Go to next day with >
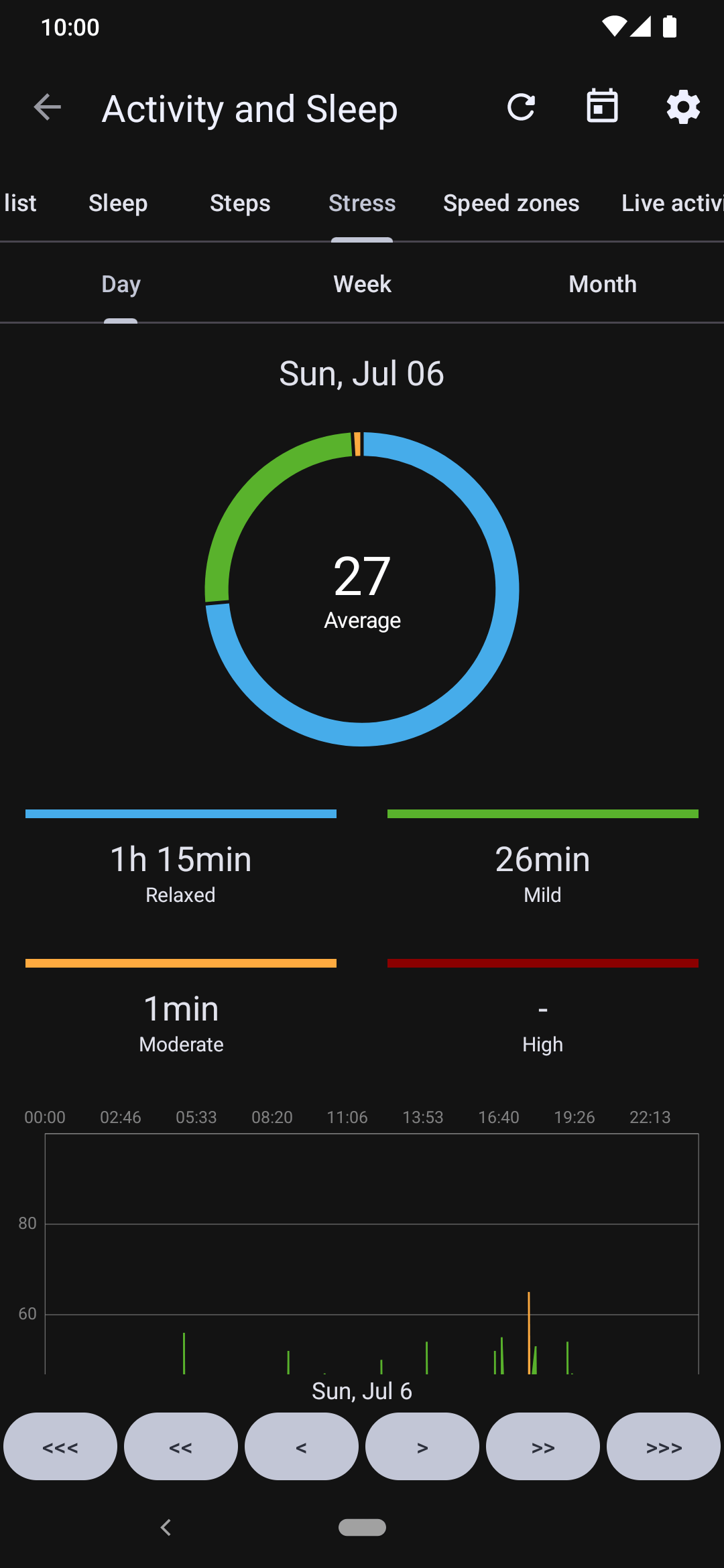This screenshot has width=724, height=1568. [422, 1446]
